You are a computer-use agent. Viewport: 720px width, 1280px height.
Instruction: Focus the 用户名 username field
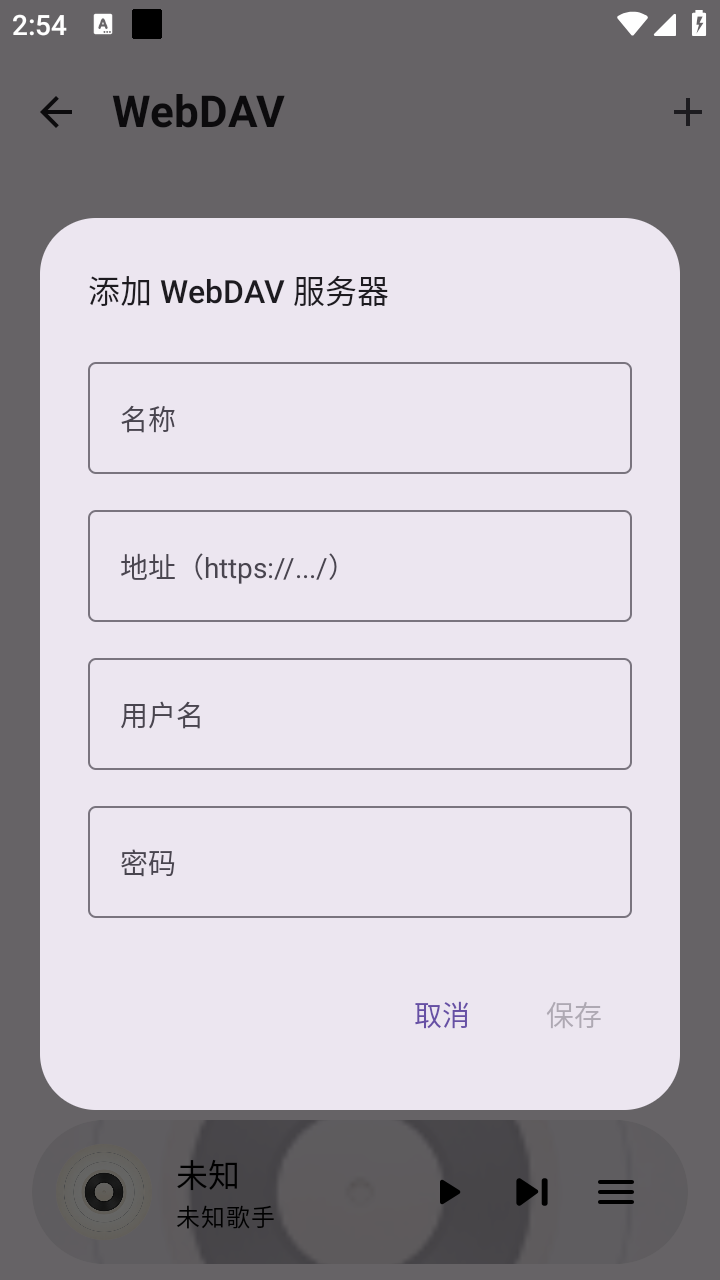point(360,713)
